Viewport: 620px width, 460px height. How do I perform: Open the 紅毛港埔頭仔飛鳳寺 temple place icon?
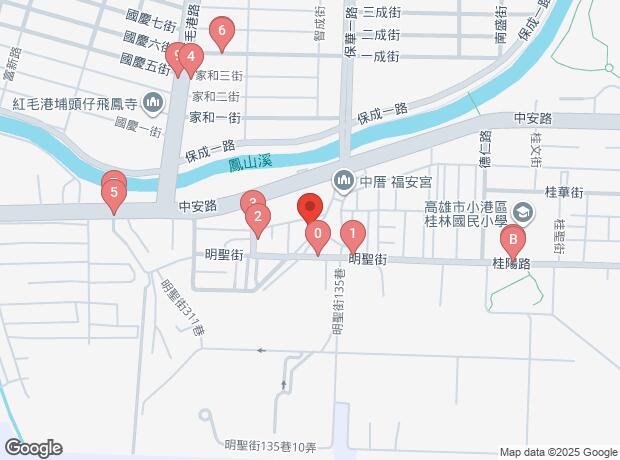click(153, 102)
